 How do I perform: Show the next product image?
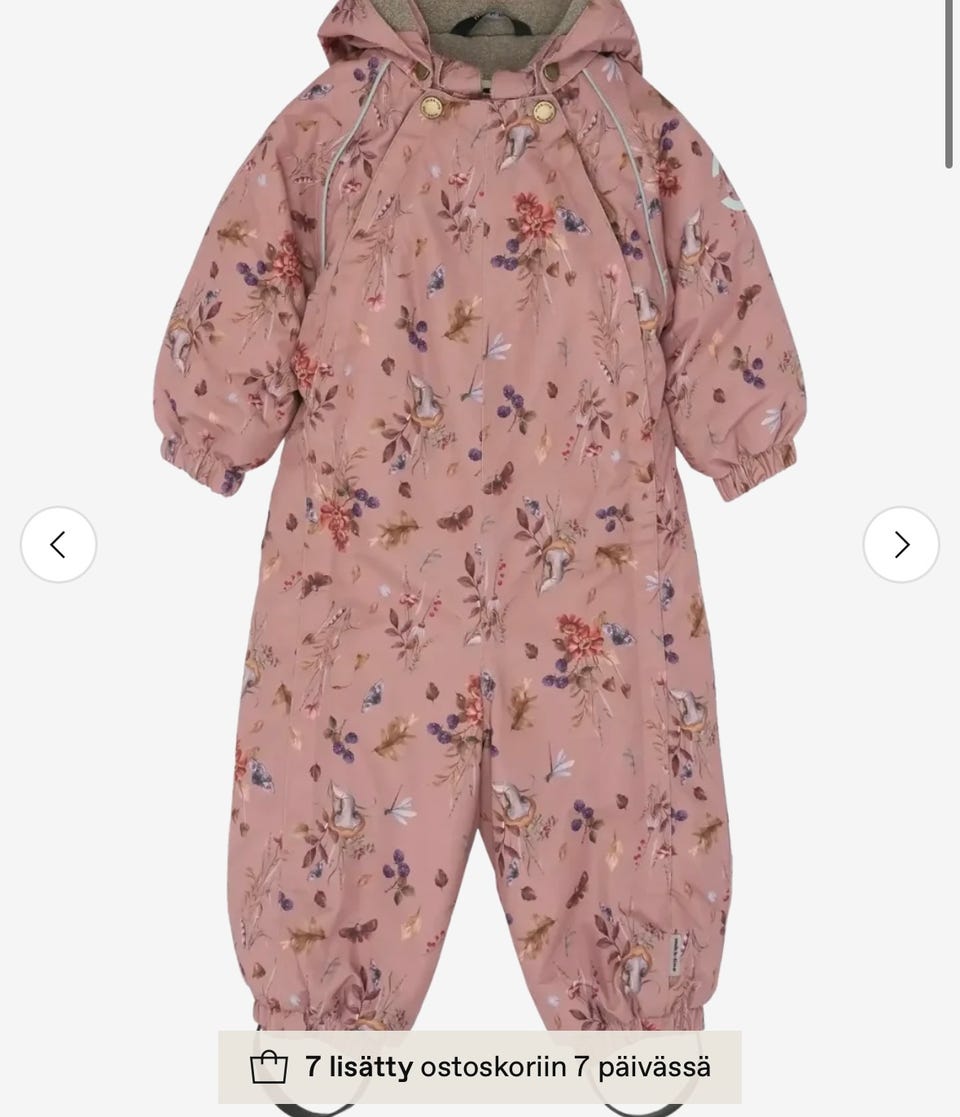coord(901,545)
